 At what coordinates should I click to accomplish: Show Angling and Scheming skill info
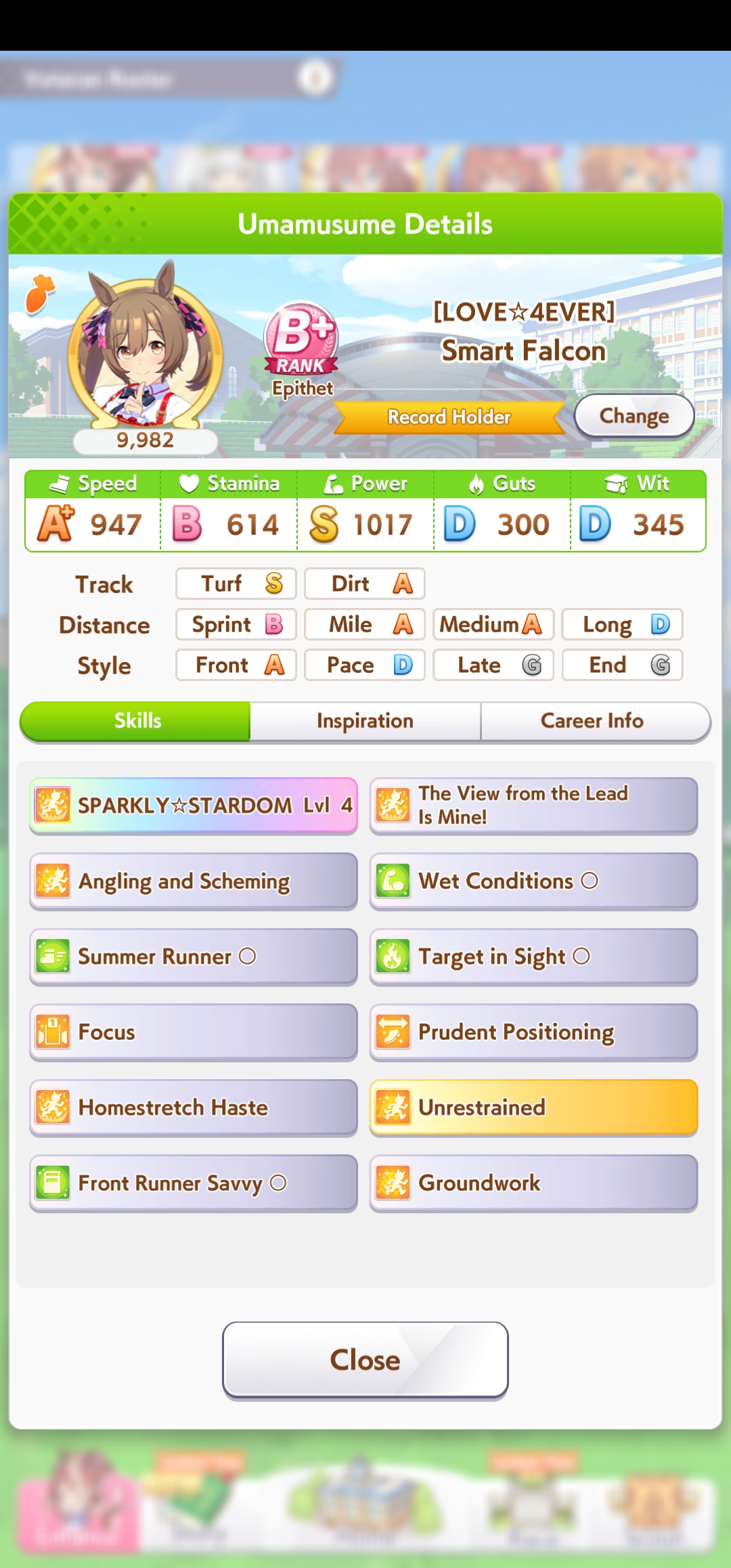(x=194, y=881)
